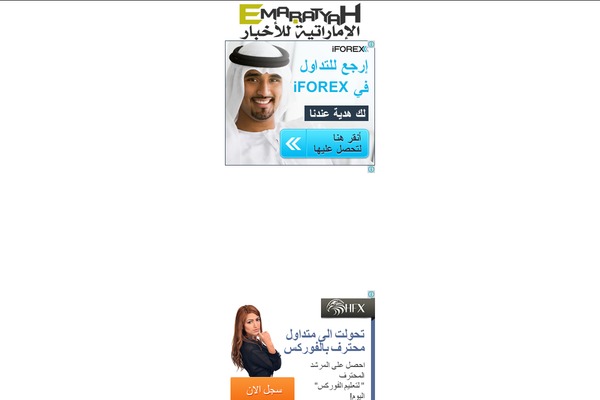600x400 pixels.
Task: Open the HFX forex trader ad banner
Action: coord(325,345)
